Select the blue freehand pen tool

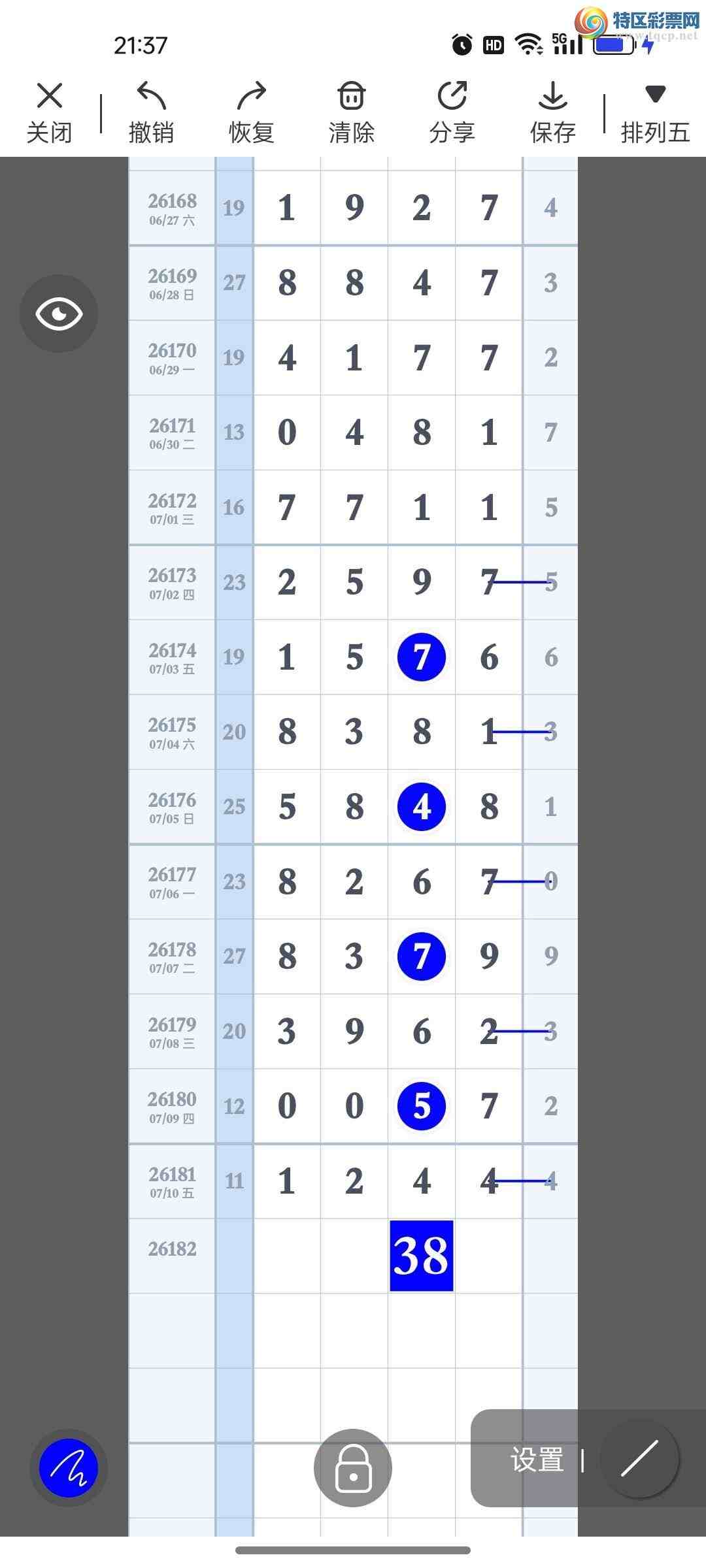coord(69,1468)
